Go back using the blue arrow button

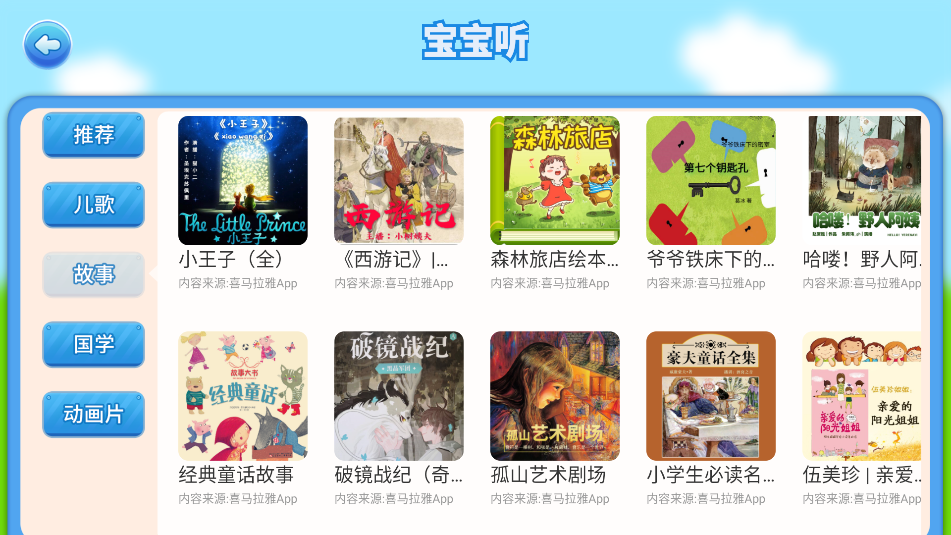[x=47, y=45]
